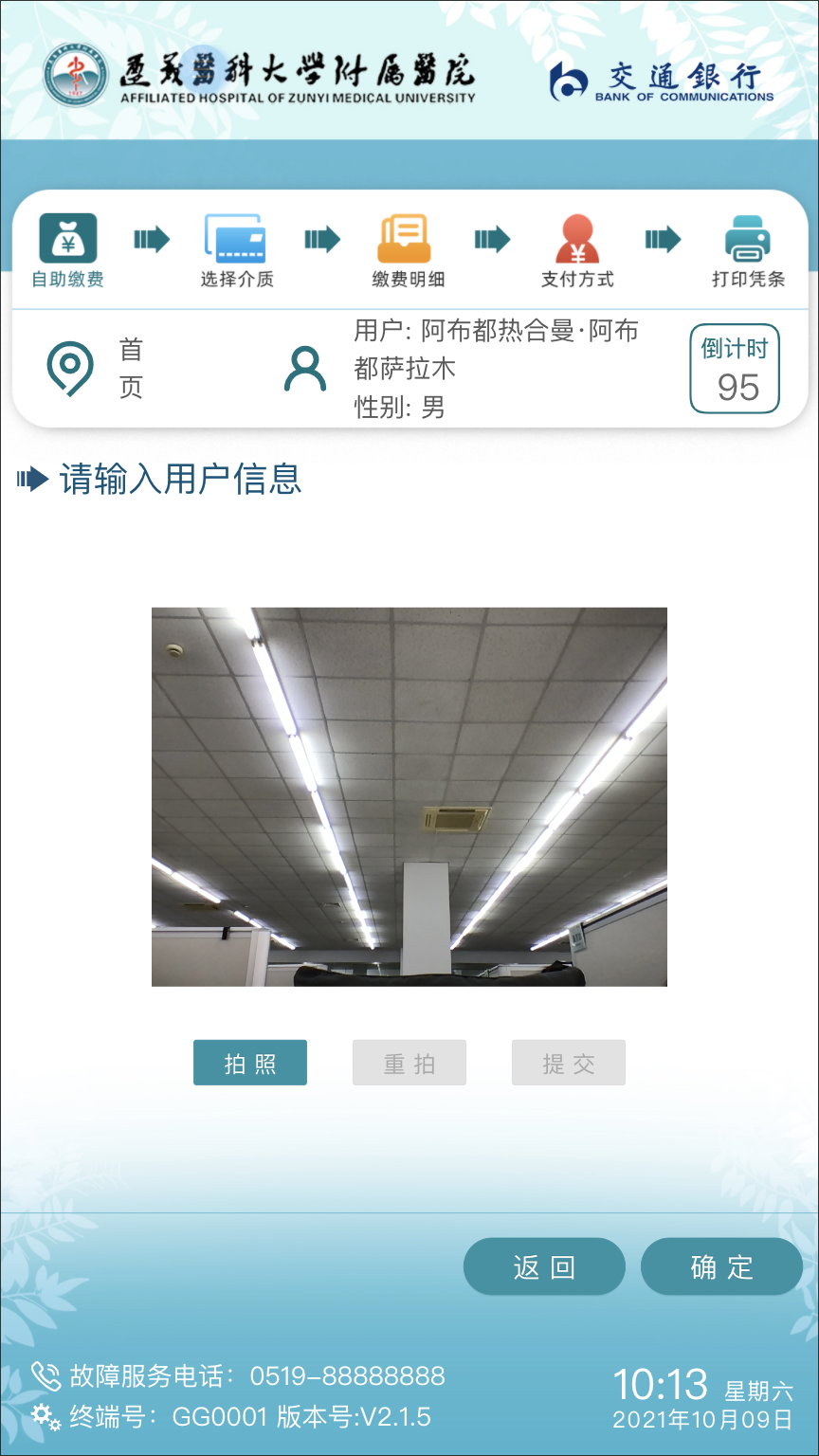Tap 重拍 to retake the photo

pos(409,1063)
